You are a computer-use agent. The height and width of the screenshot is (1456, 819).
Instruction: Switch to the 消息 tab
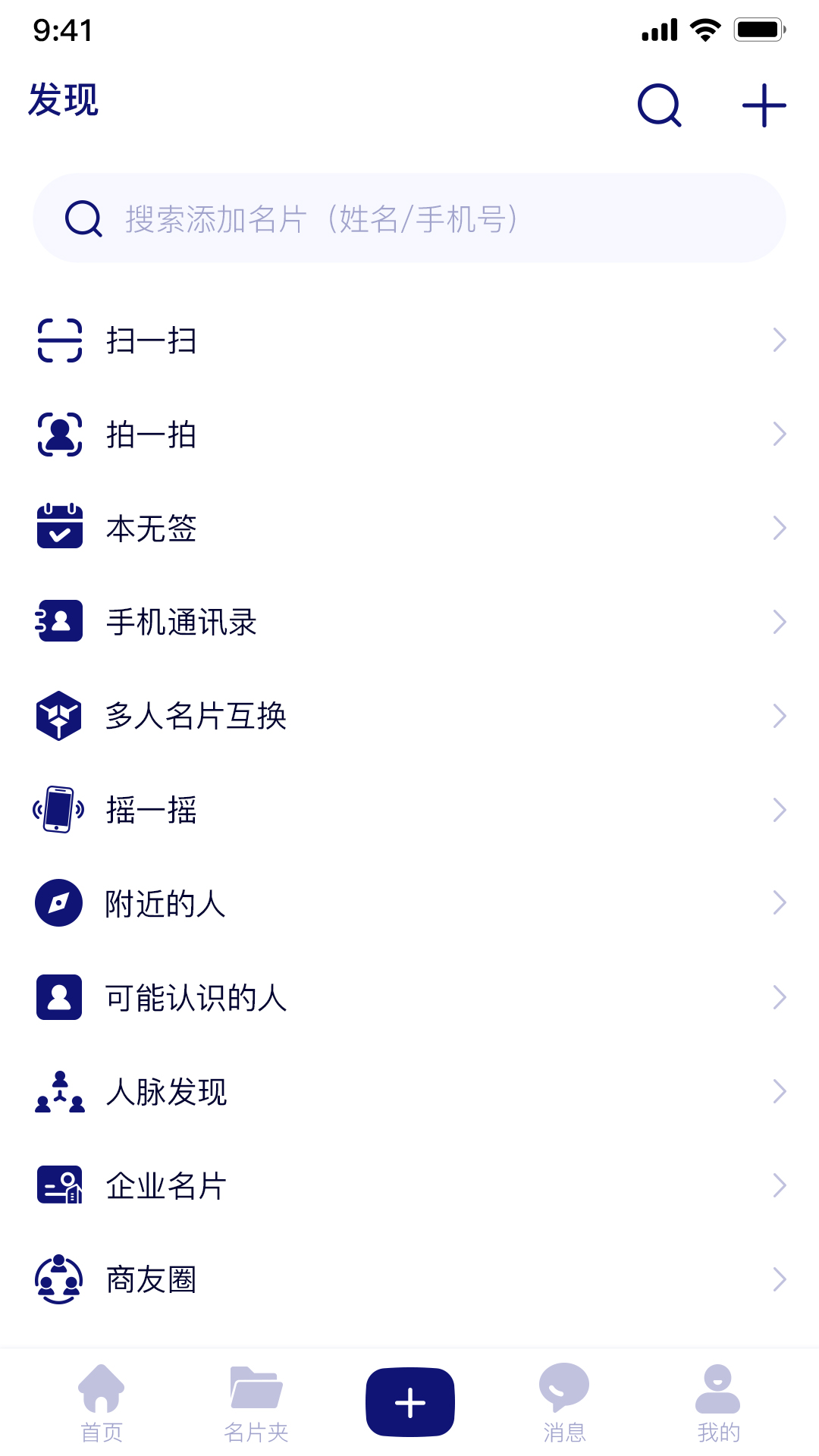point(564,1403)
